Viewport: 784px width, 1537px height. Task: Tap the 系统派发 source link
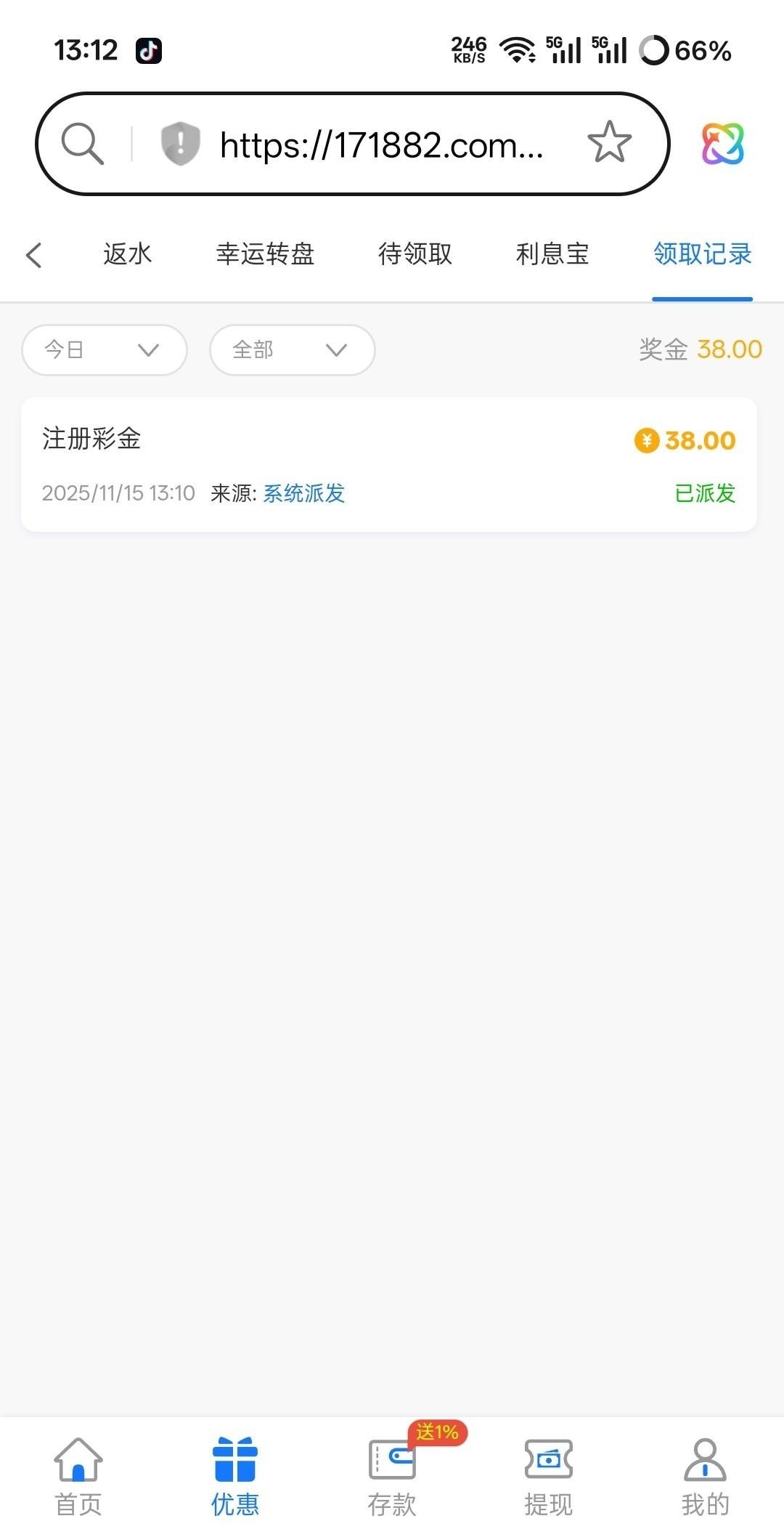[x=303, y=493]
